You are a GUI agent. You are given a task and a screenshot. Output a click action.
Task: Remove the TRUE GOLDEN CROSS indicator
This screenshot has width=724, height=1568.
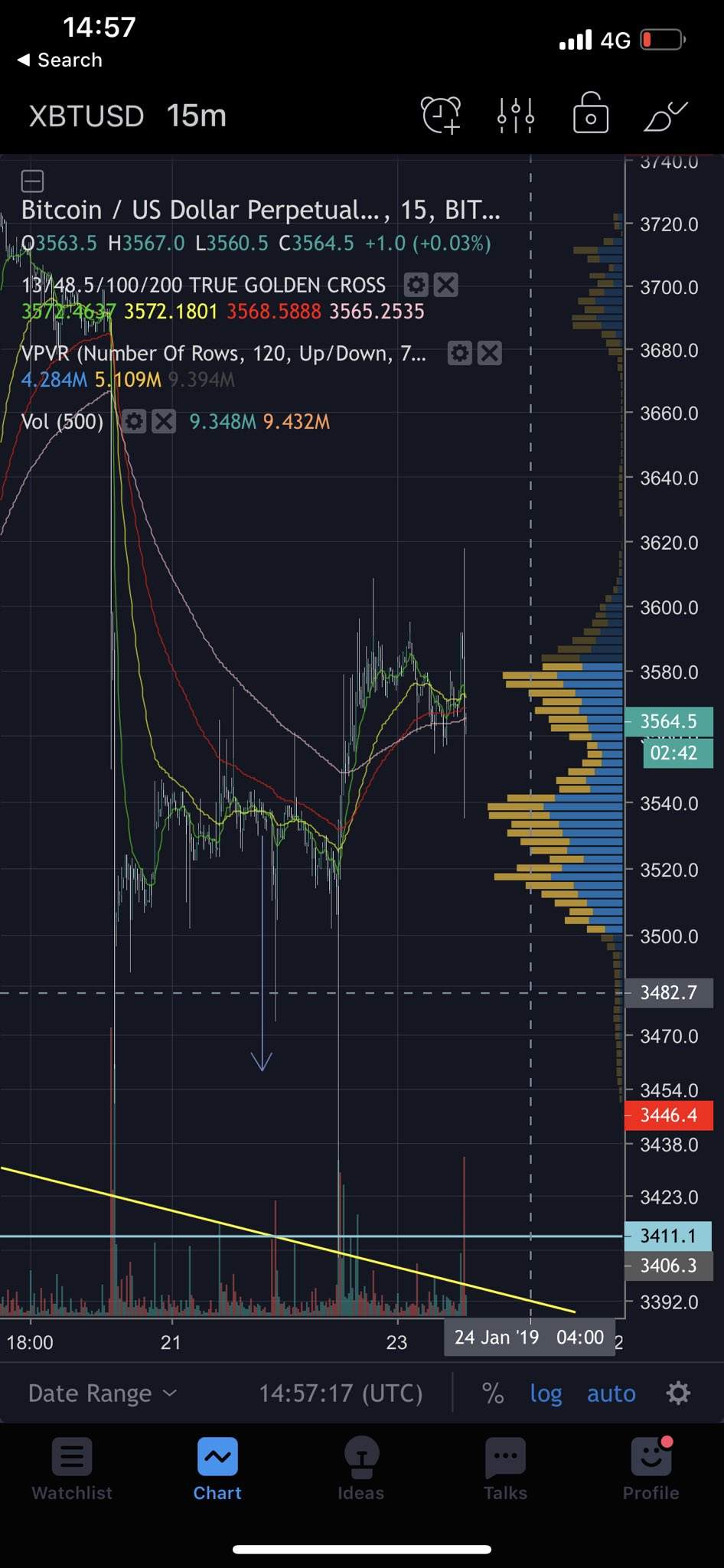tap(446, 285)
